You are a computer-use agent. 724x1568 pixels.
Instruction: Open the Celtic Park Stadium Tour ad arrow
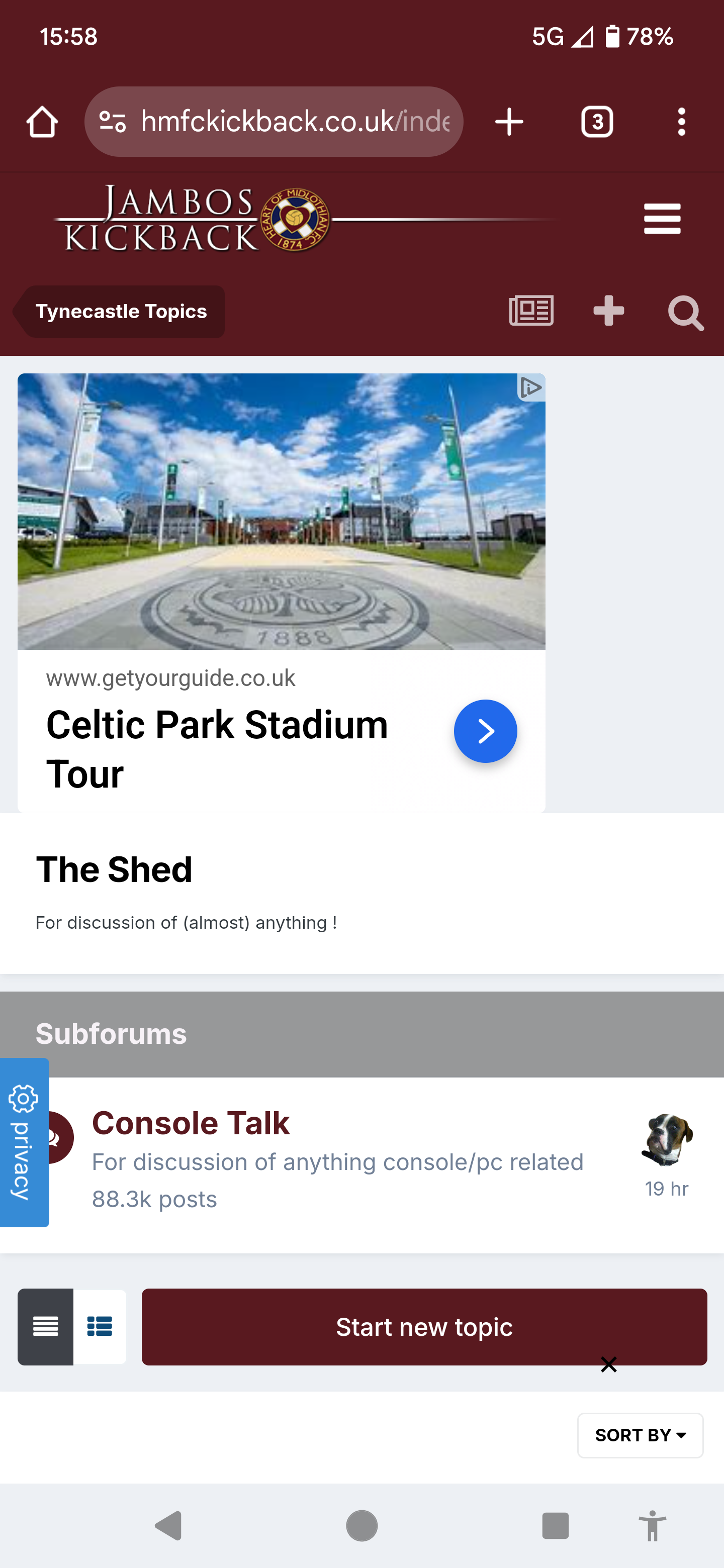click(x=485, y=731)
